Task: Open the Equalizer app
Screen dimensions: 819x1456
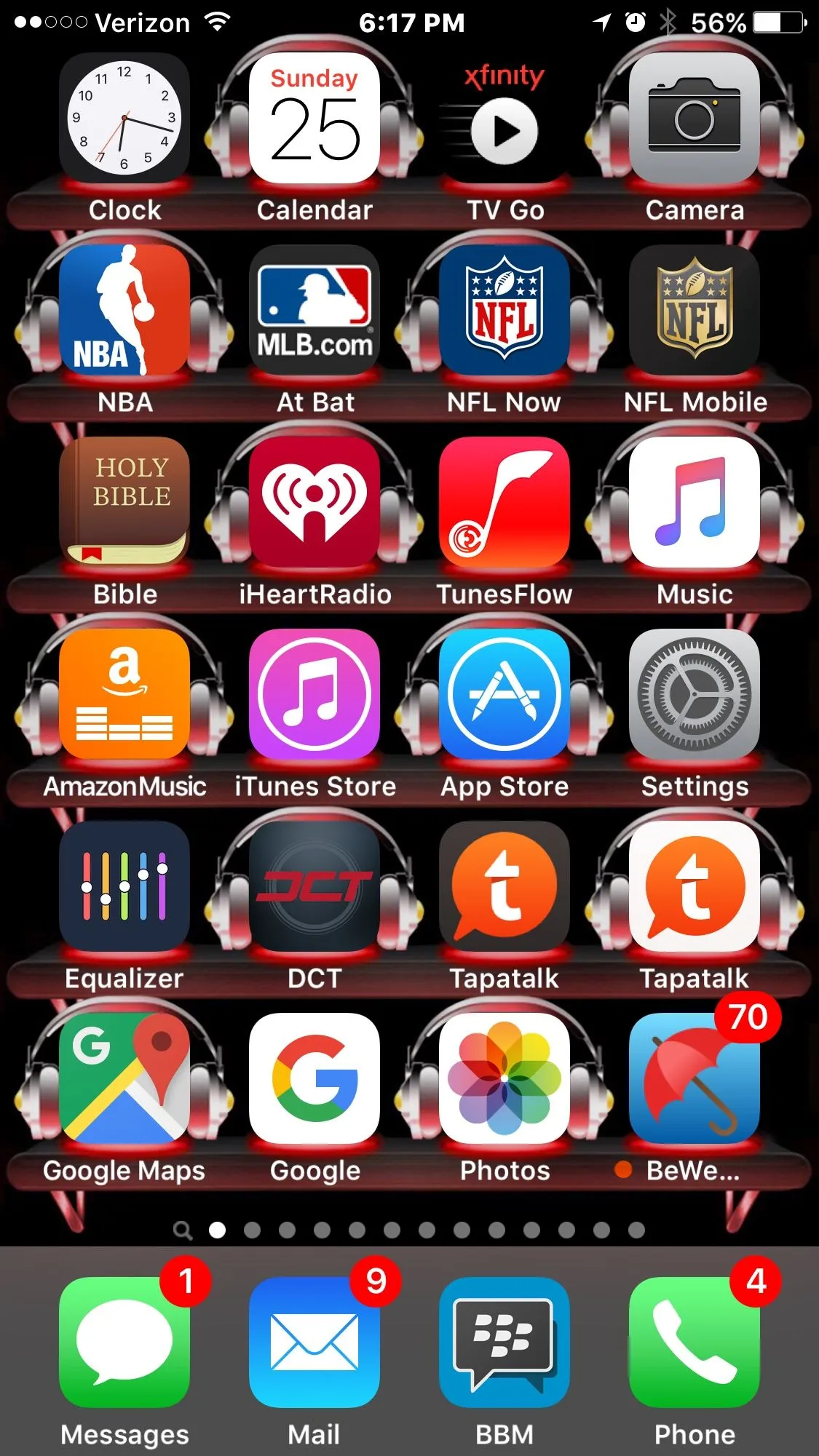Action: click(x=124, y=887)
